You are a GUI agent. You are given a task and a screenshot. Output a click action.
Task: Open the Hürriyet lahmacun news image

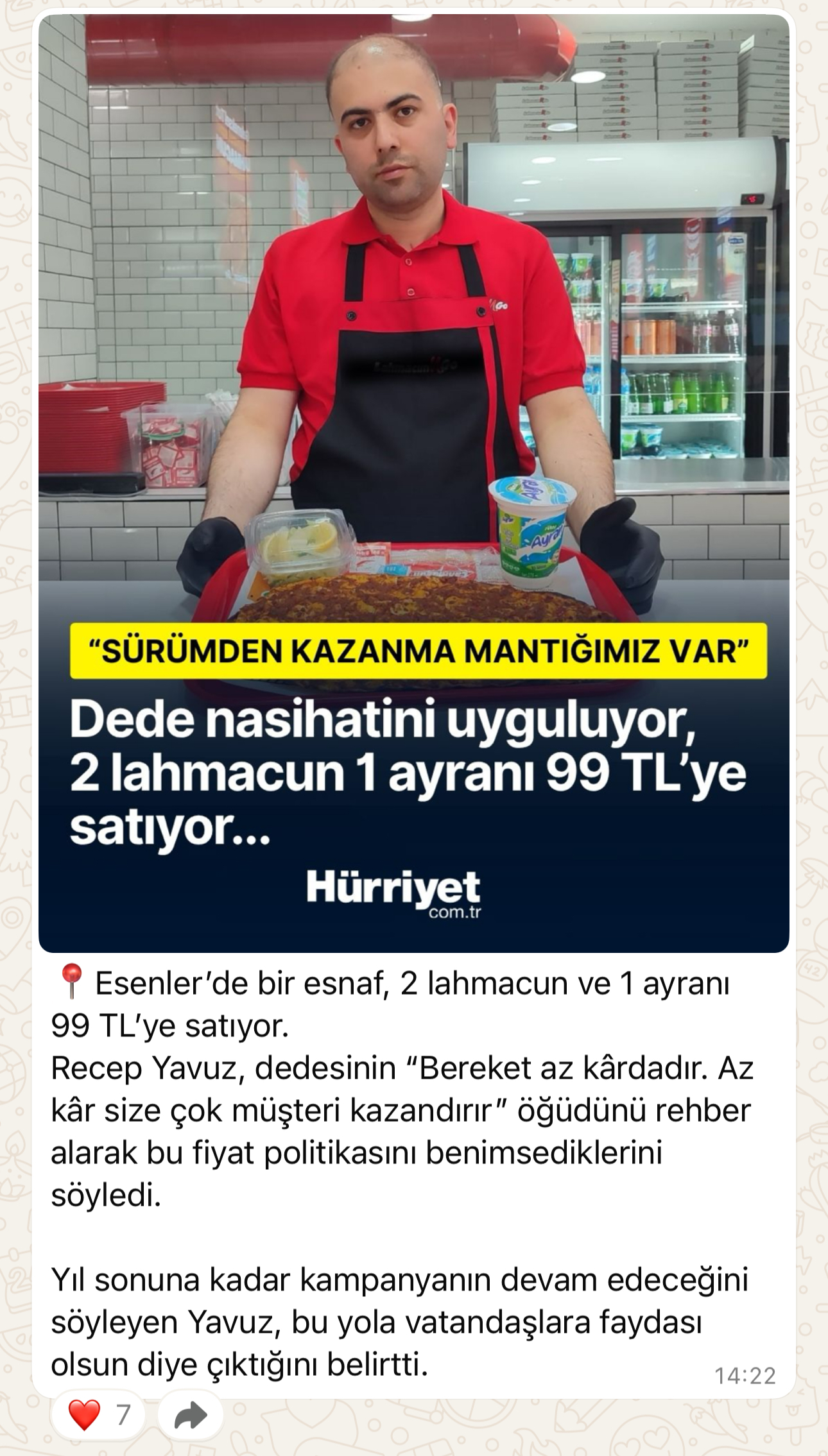pyautogui.click(x=413, y=483)
